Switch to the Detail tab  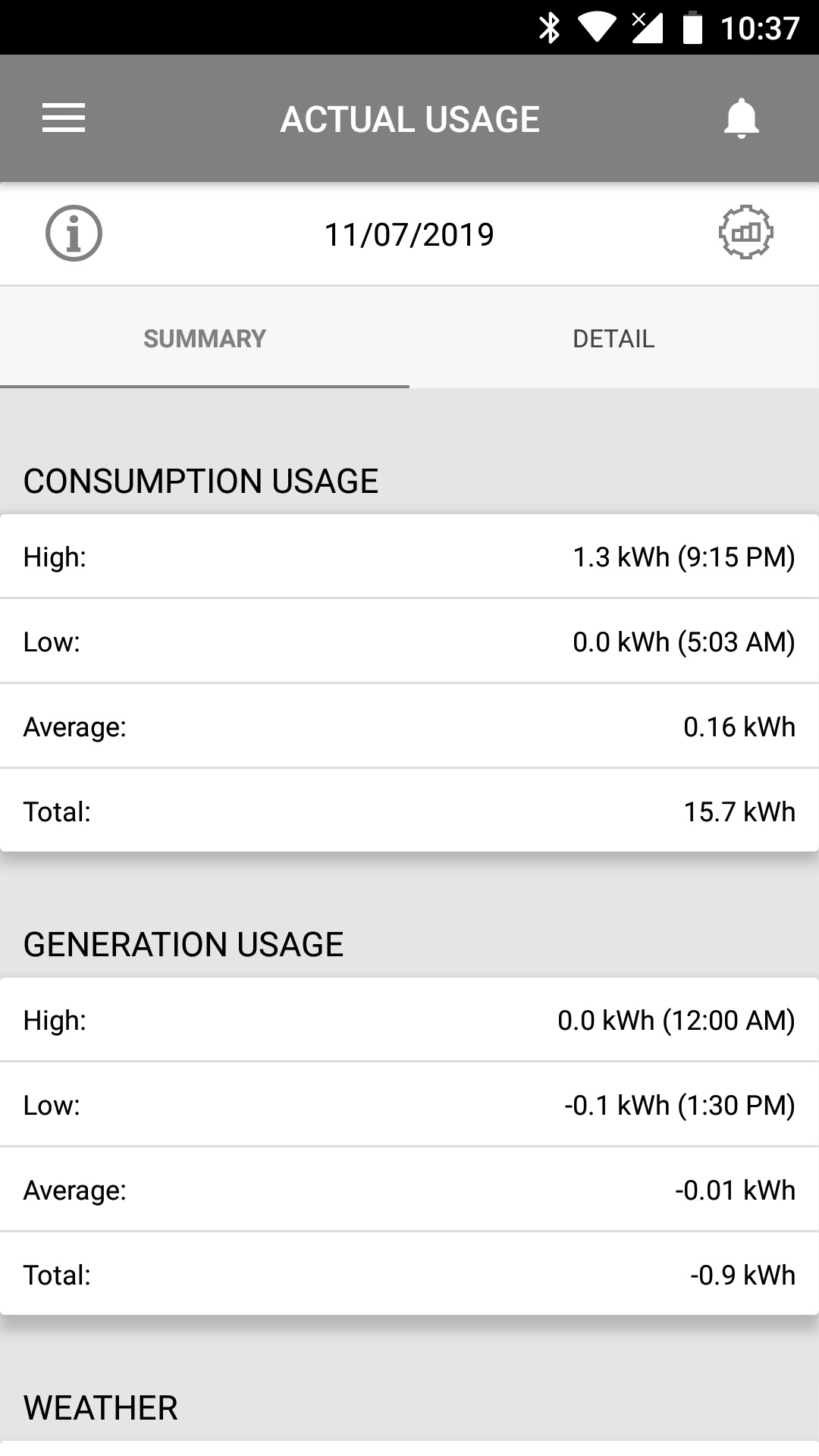coord(613,338)
